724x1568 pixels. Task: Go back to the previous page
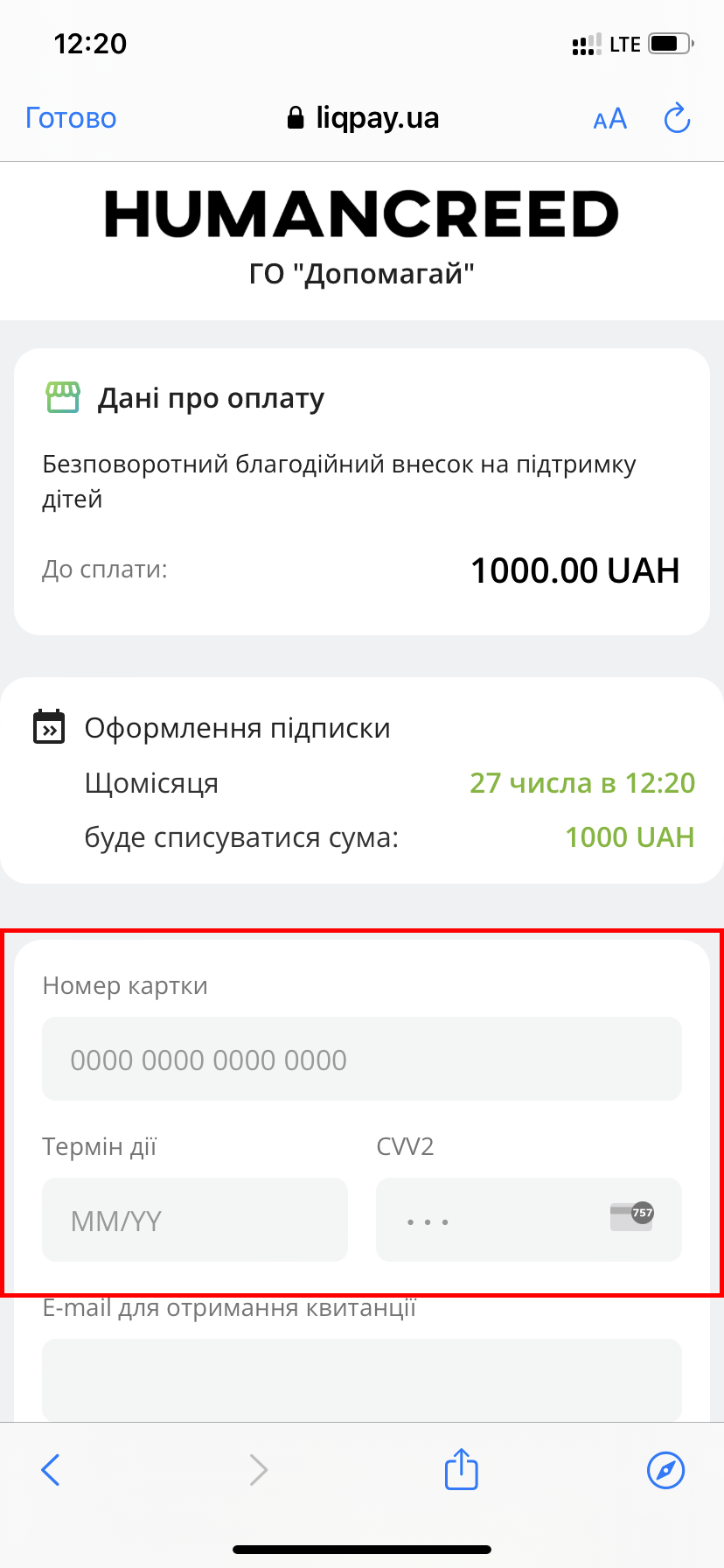click(52, 1469)
